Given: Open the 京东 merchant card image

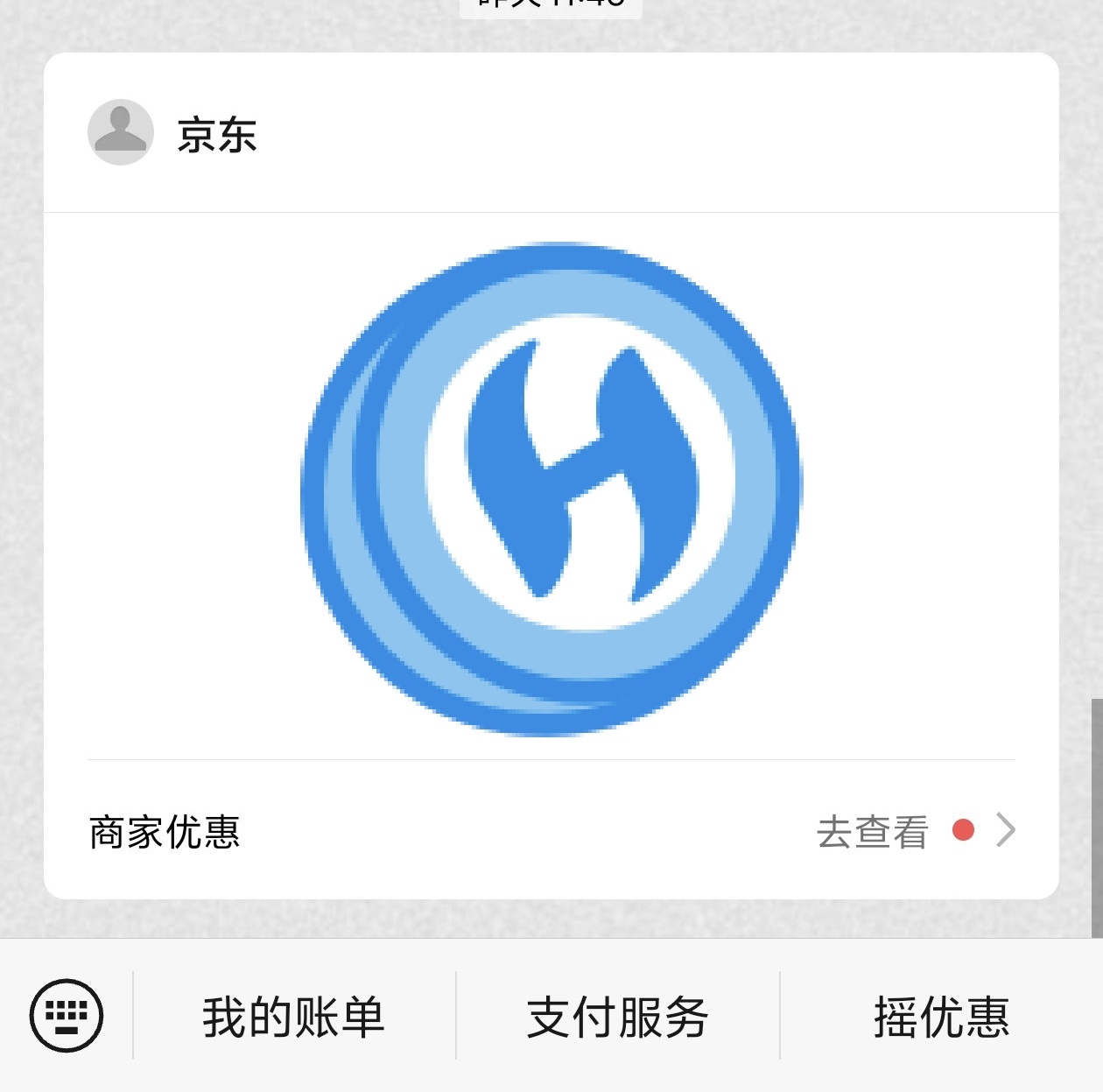Looking at the screenshot, I should 551,488.
